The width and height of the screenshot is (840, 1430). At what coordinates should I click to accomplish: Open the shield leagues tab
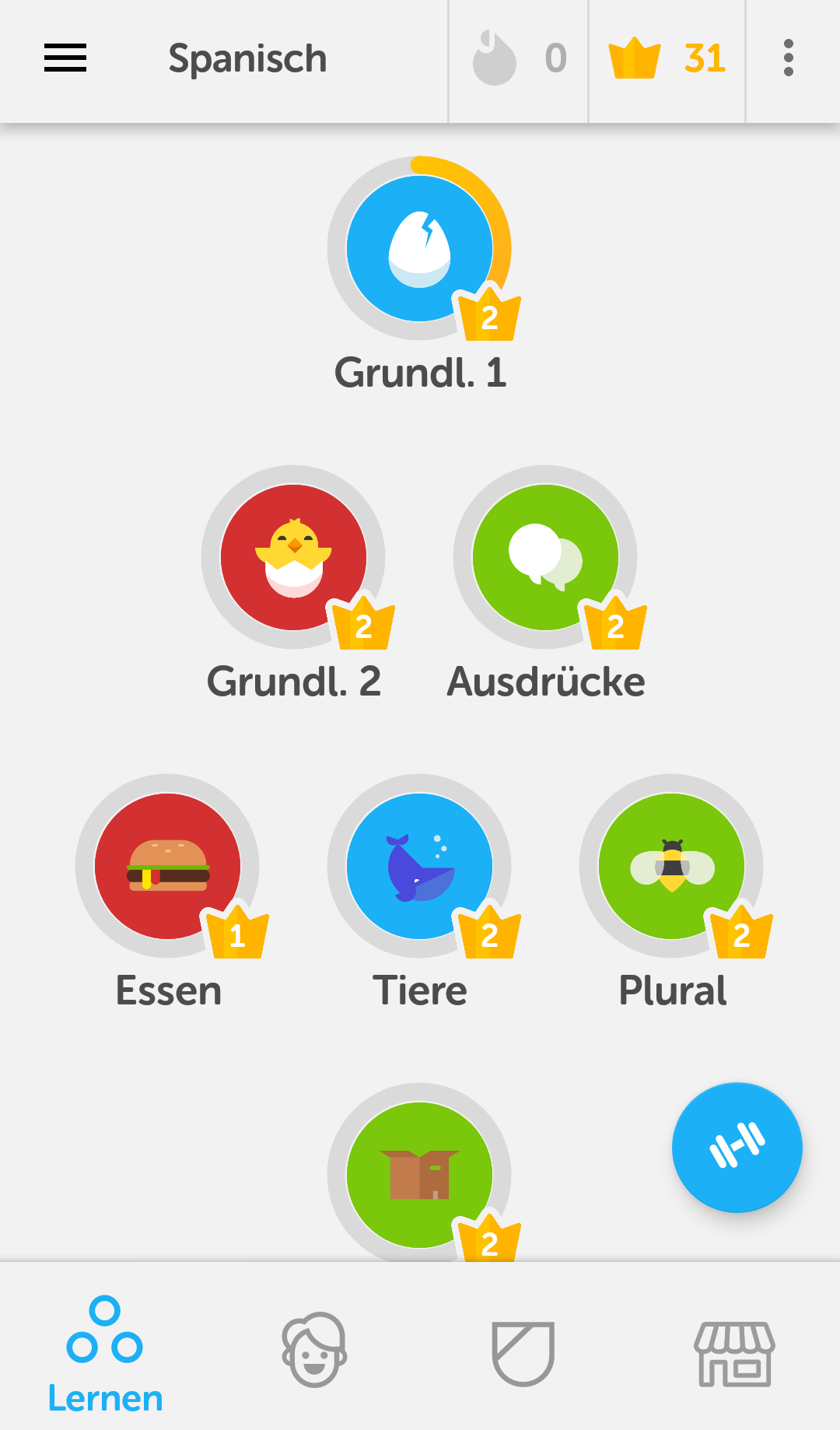(x=523, y=1352)
